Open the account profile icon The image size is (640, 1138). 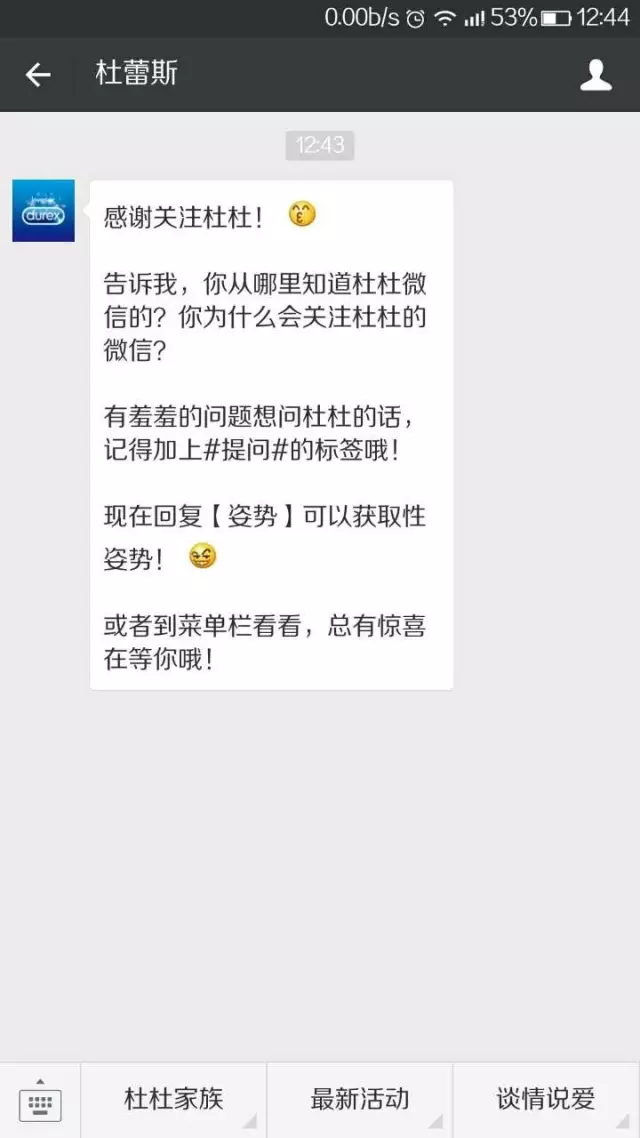596,75
